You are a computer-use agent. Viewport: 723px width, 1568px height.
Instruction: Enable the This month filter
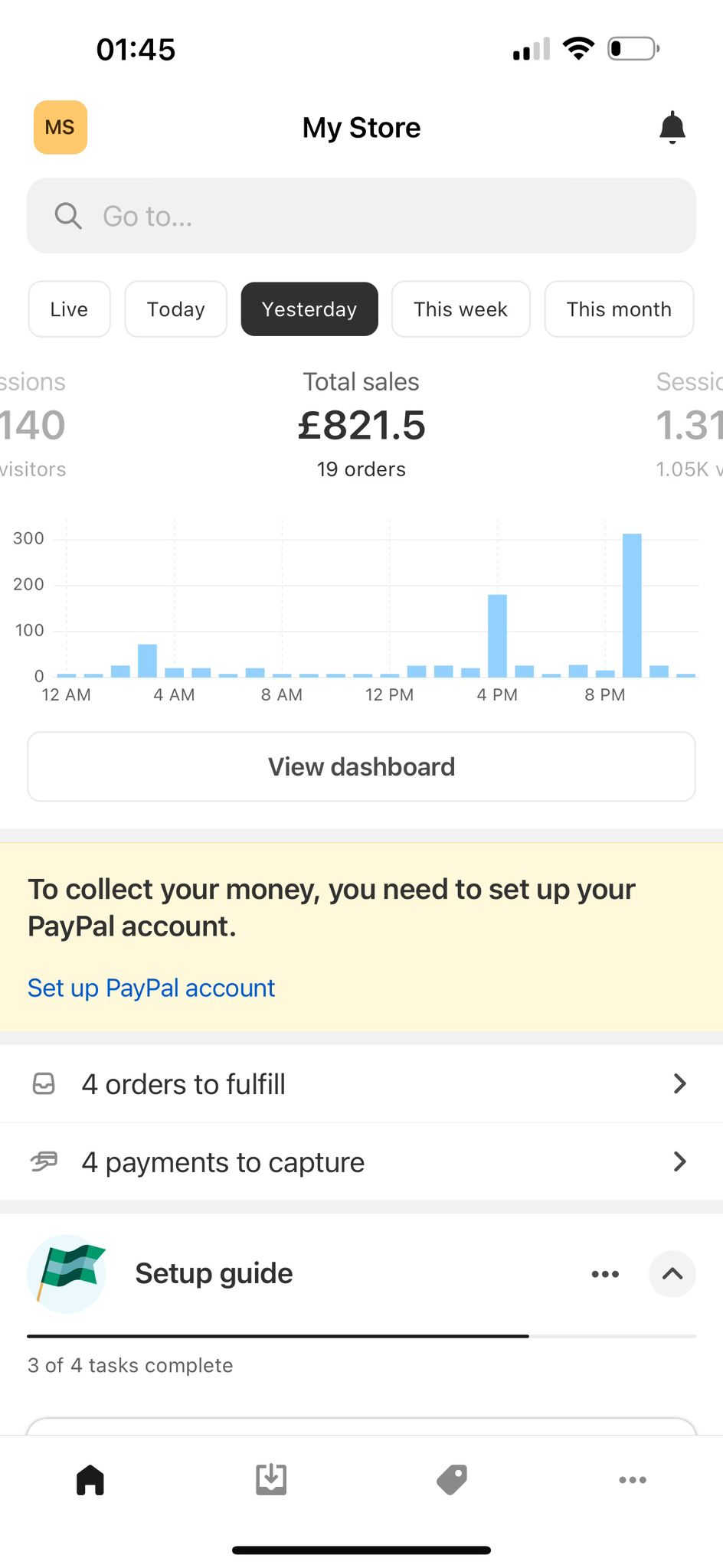point(618,309)
